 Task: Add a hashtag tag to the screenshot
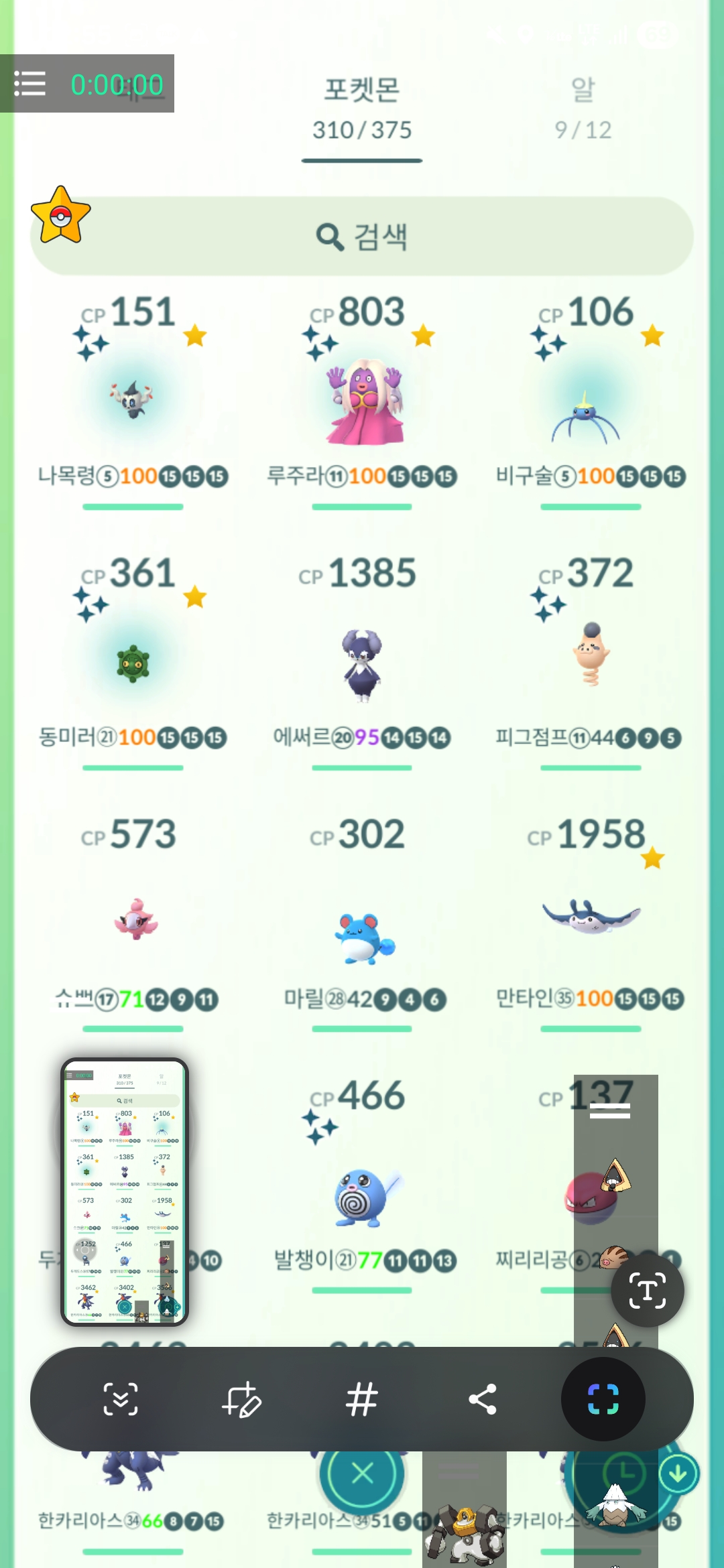[362, 1399]
